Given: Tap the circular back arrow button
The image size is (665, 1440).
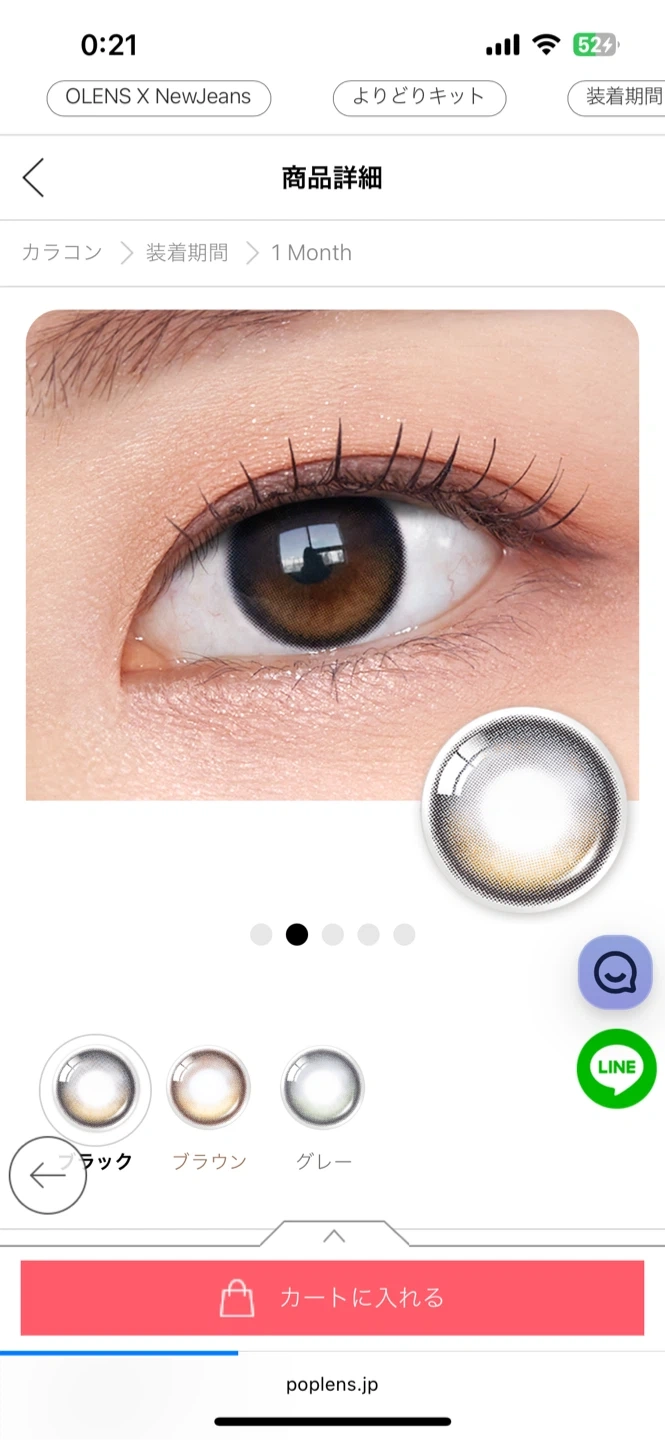Looking at the screenshot, I should 47,1175.
